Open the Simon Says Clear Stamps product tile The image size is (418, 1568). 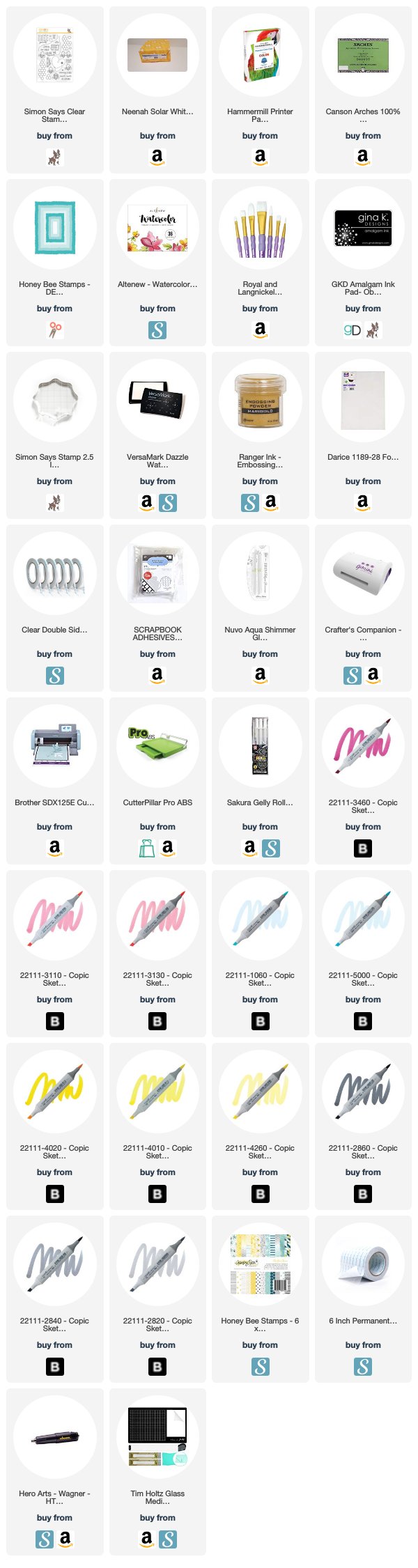click(x=54, y=55)
